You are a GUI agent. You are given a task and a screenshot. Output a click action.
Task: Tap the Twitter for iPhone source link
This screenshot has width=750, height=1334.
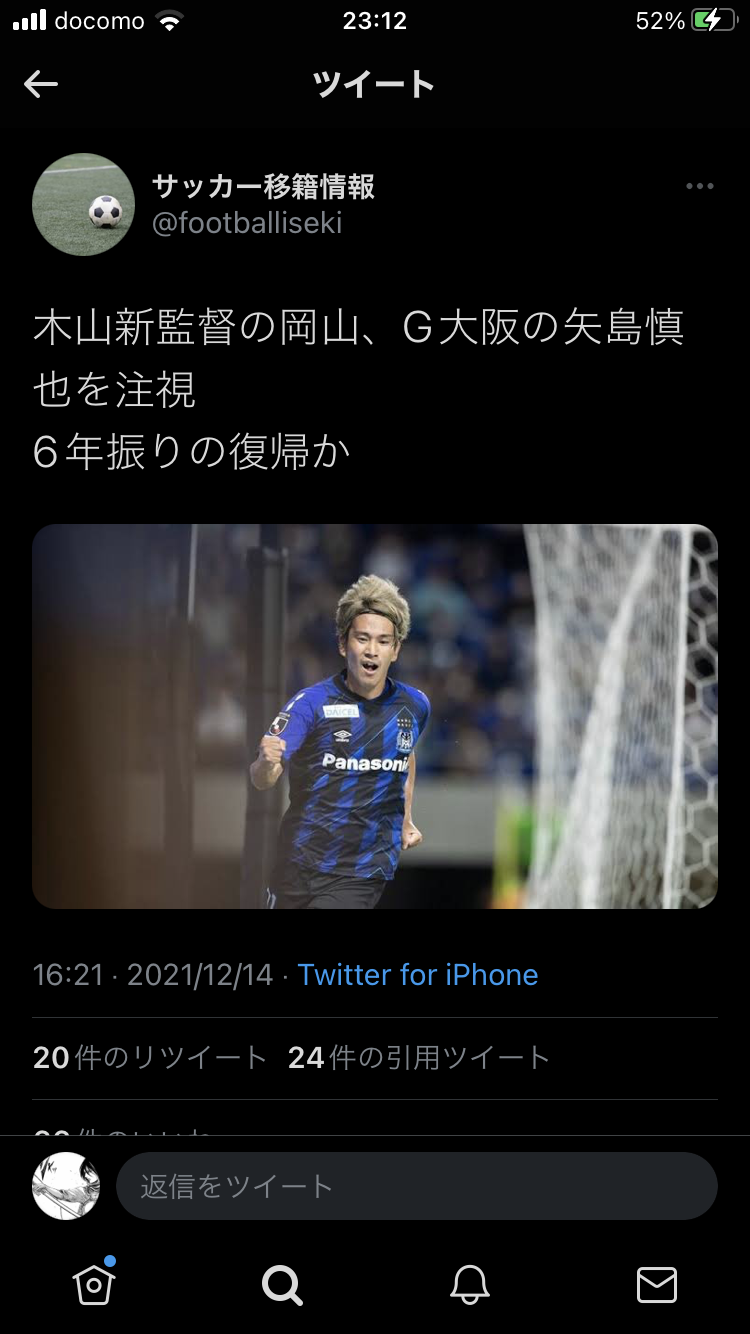(x=418, y=975)
